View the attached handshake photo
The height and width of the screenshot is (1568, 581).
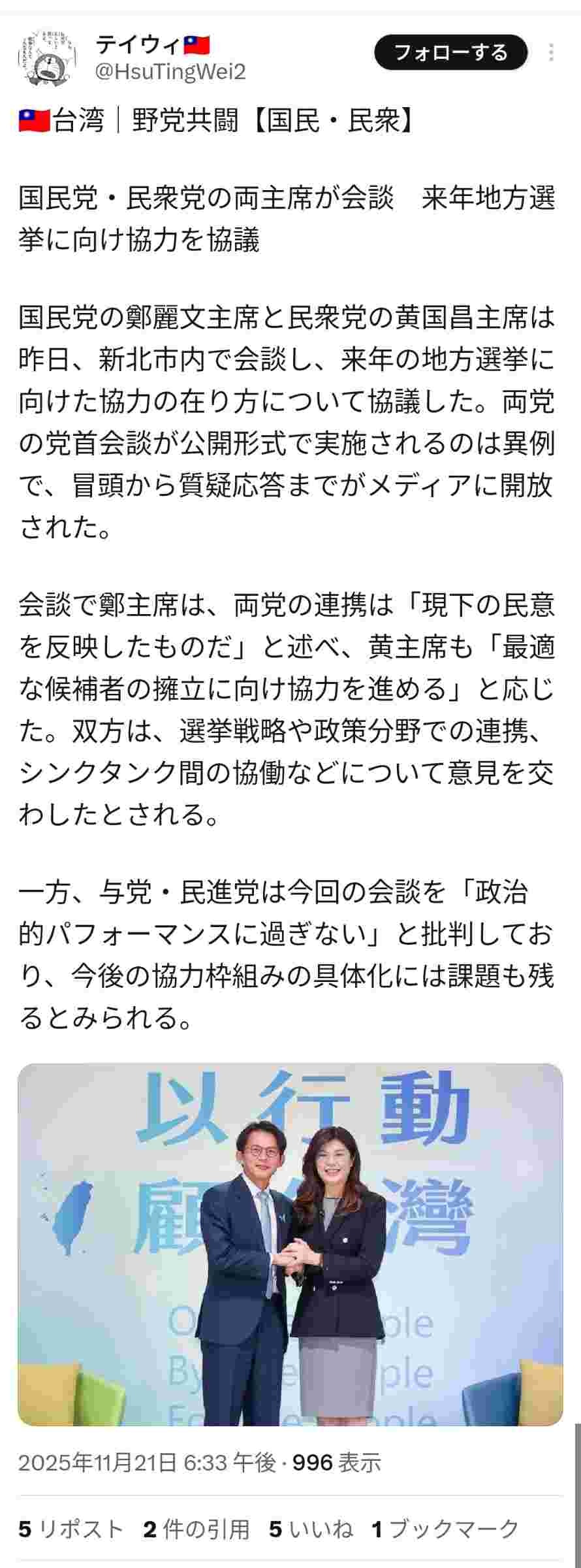[290, 1245]
